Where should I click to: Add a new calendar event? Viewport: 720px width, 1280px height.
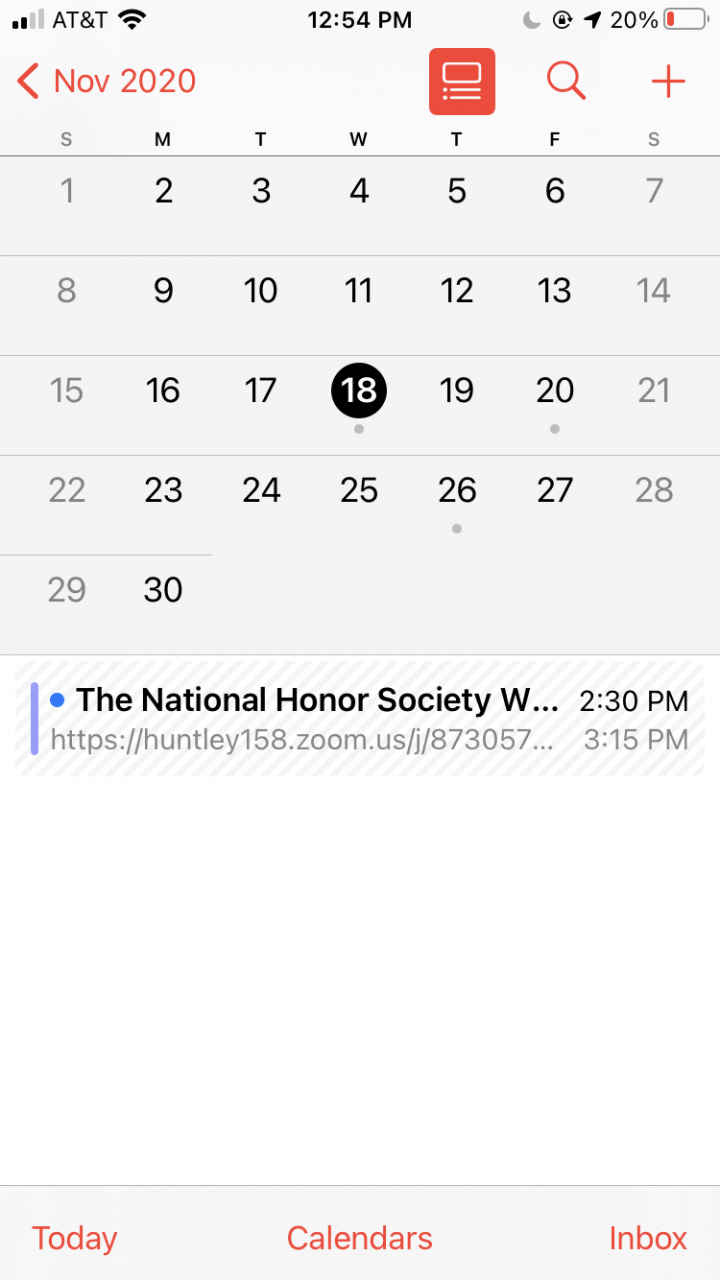(x=667, y=81)
